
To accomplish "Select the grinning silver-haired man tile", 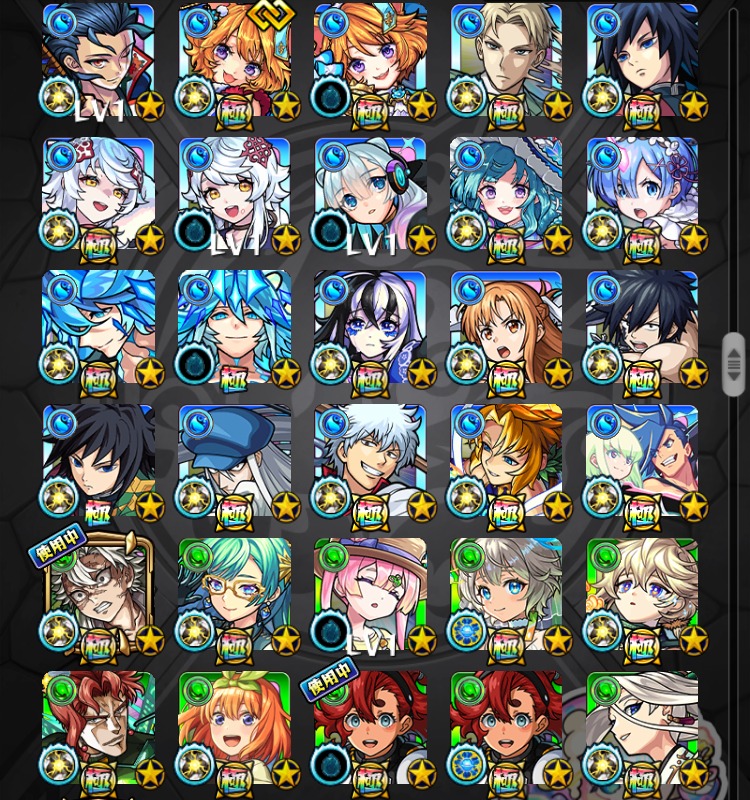I will [370, 460].
